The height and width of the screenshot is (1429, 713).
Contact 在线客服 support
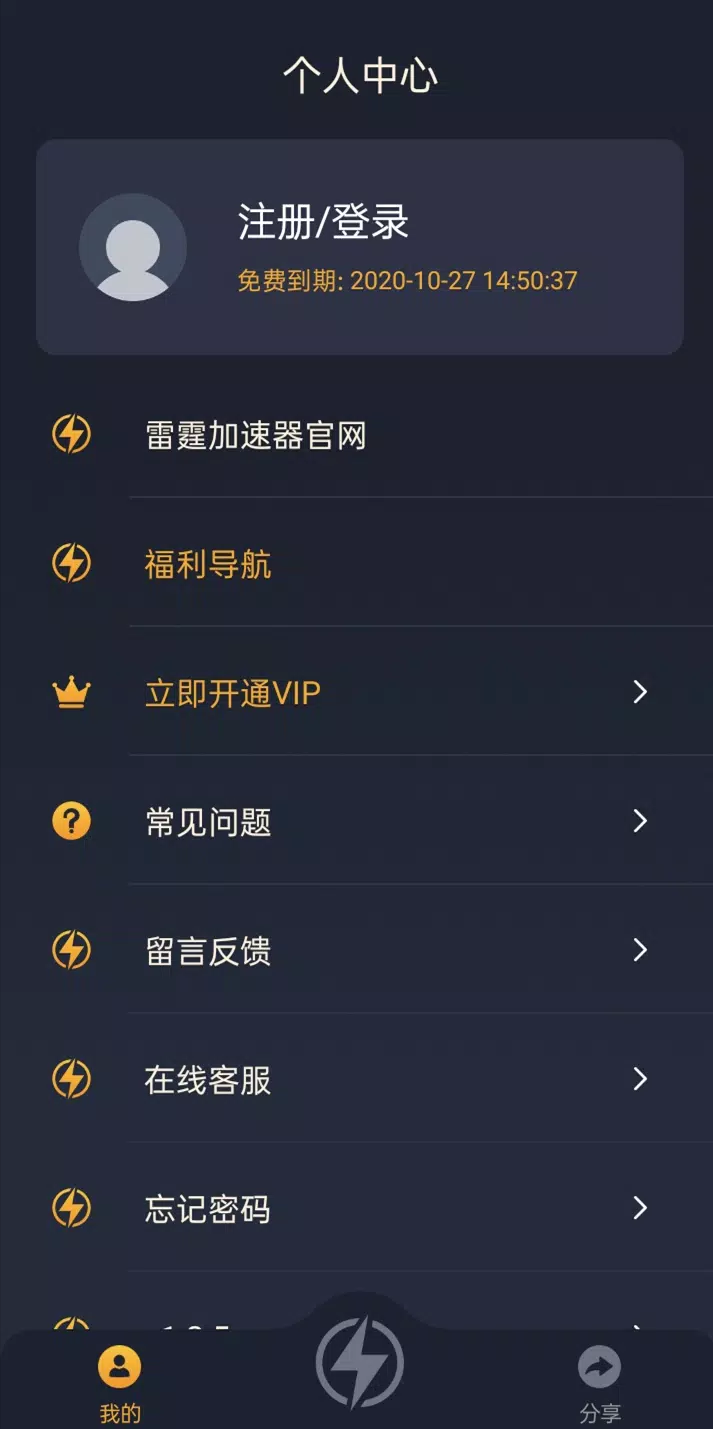[x=208, y=1080]
